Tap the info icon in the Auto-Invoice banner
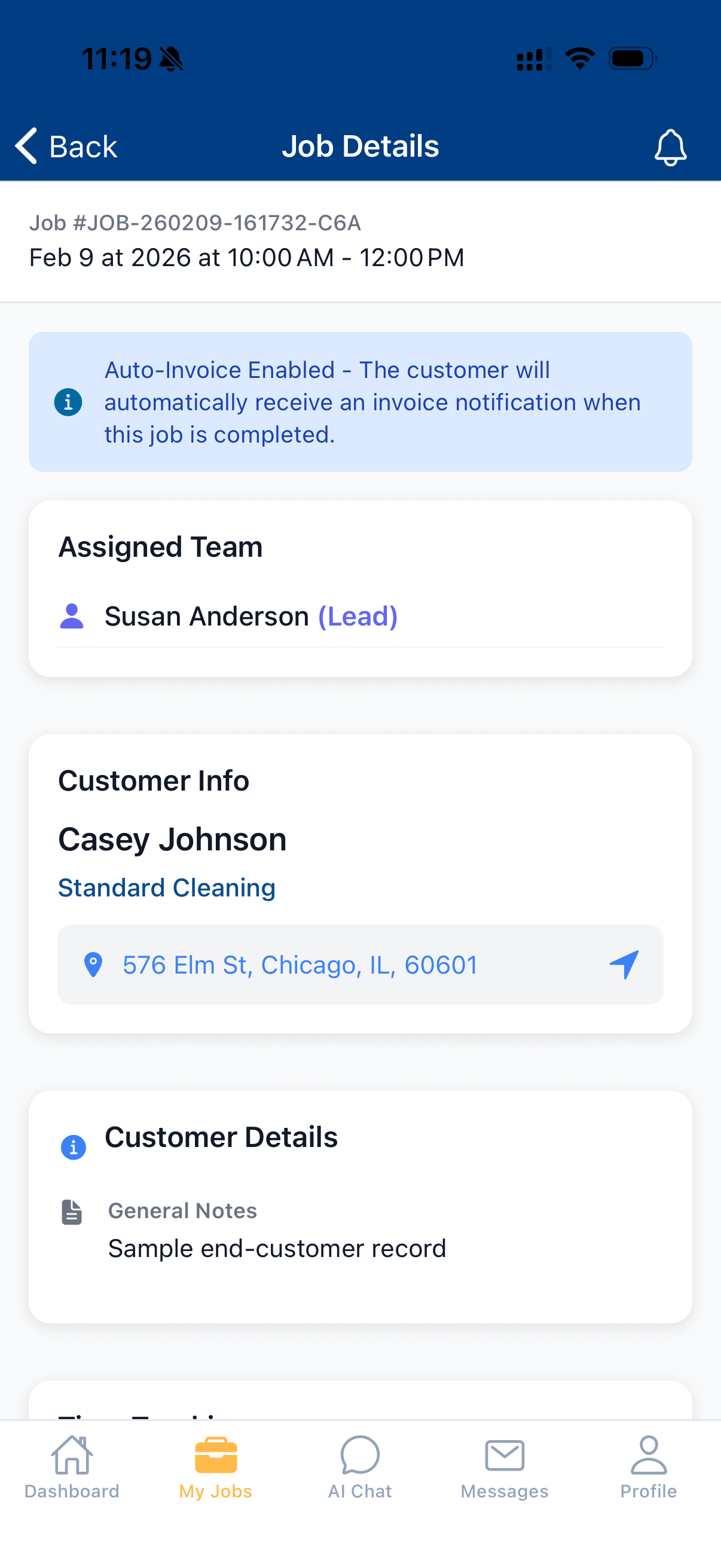 [x=68, y=402]
